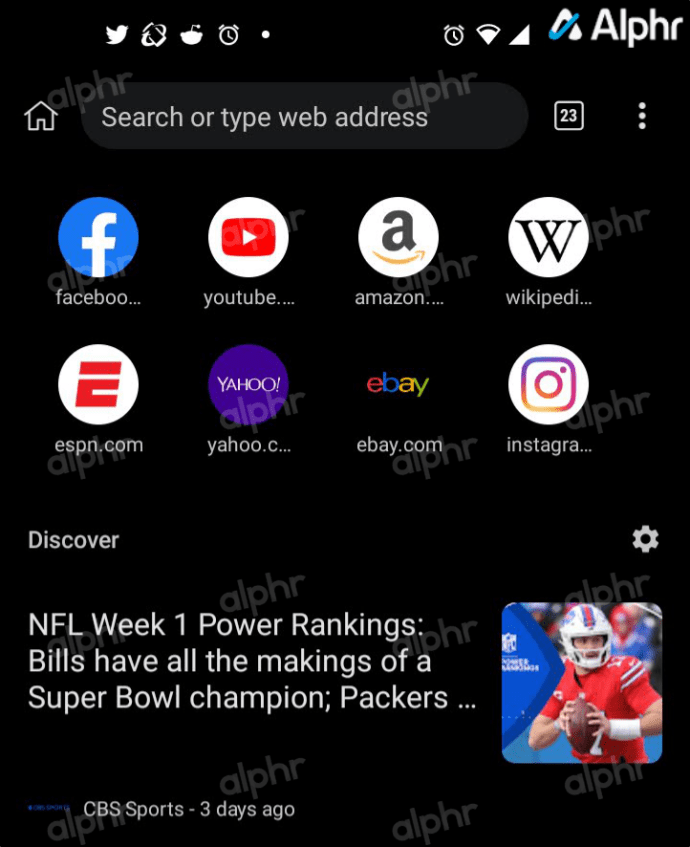Visit the Wikipedia shortcut

pos(548,237)
